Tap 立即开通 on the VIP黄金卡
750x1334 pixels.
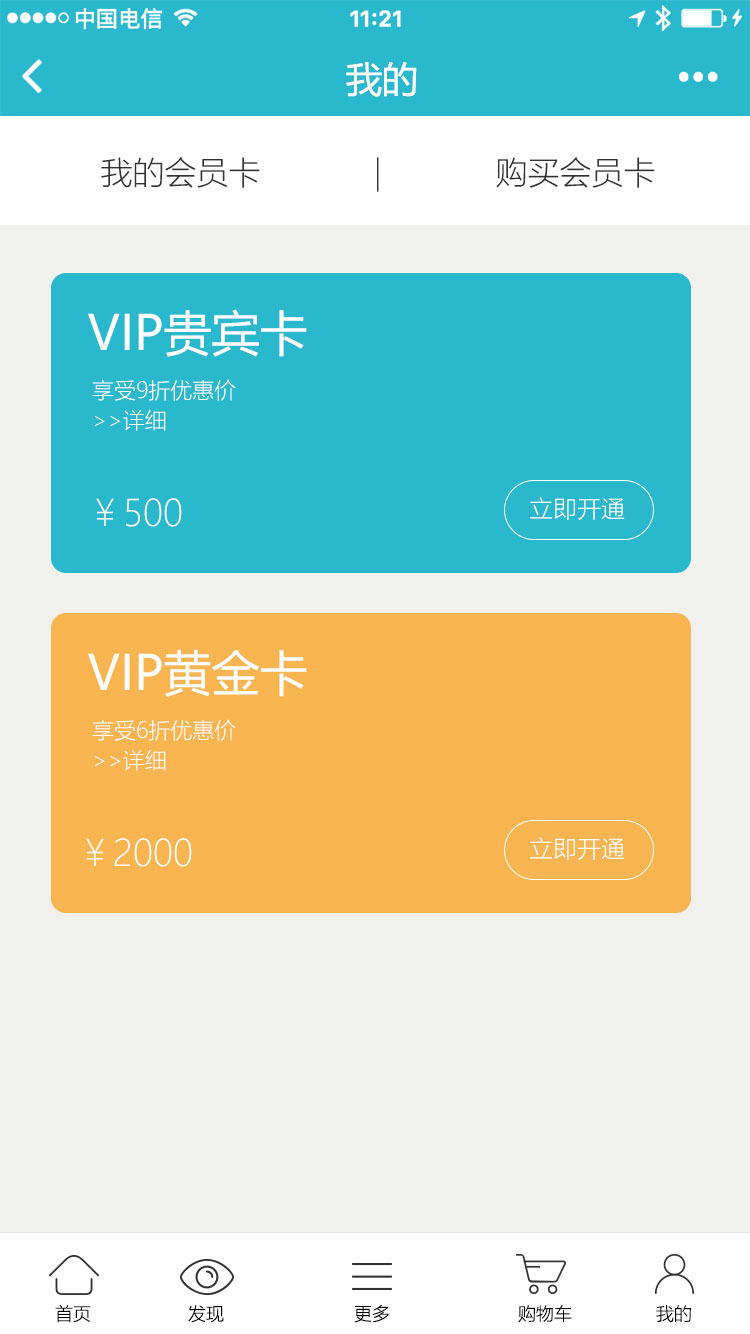pos(578,850)
